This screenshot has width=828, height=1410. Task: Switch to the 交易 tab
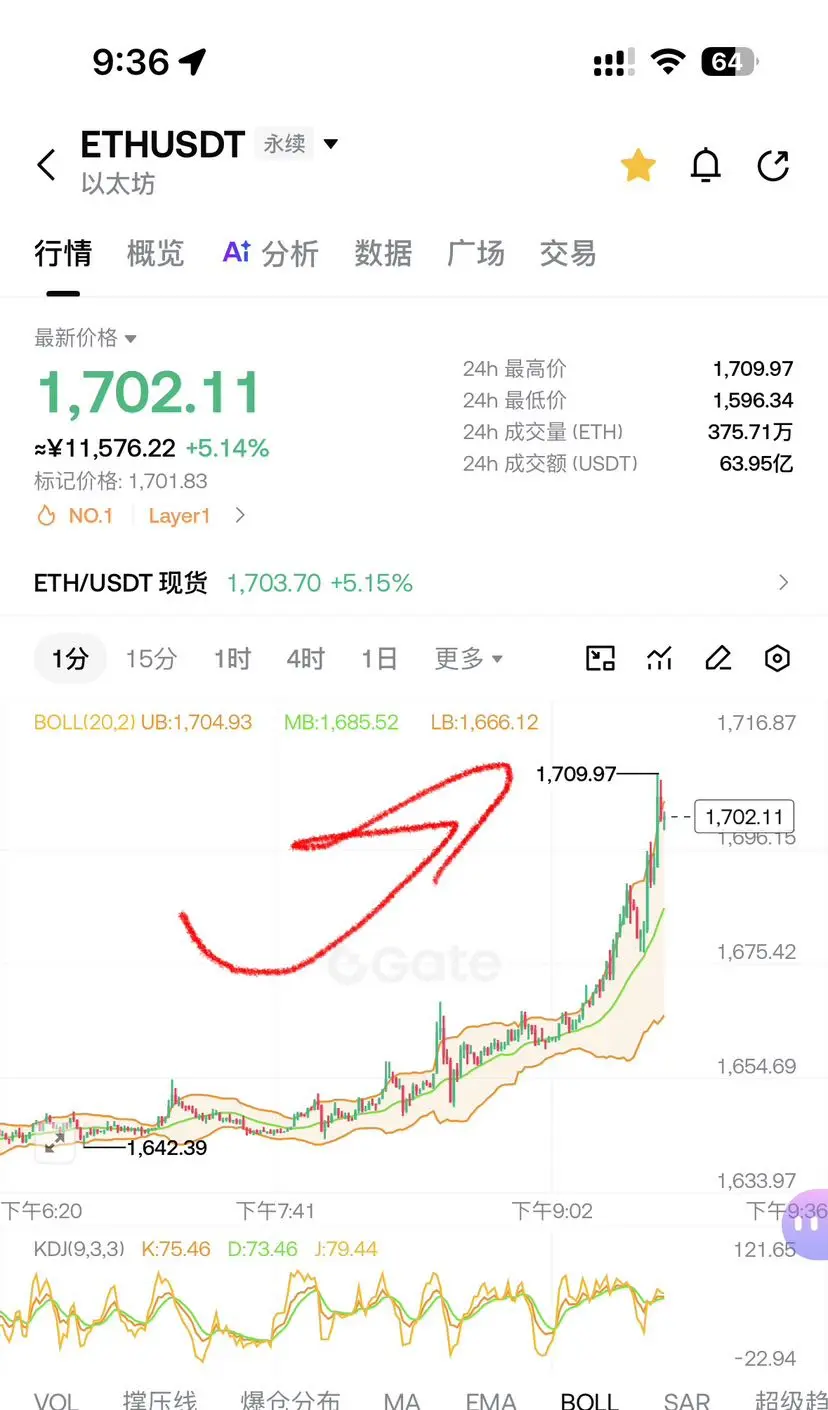click(x=568, y=254)
